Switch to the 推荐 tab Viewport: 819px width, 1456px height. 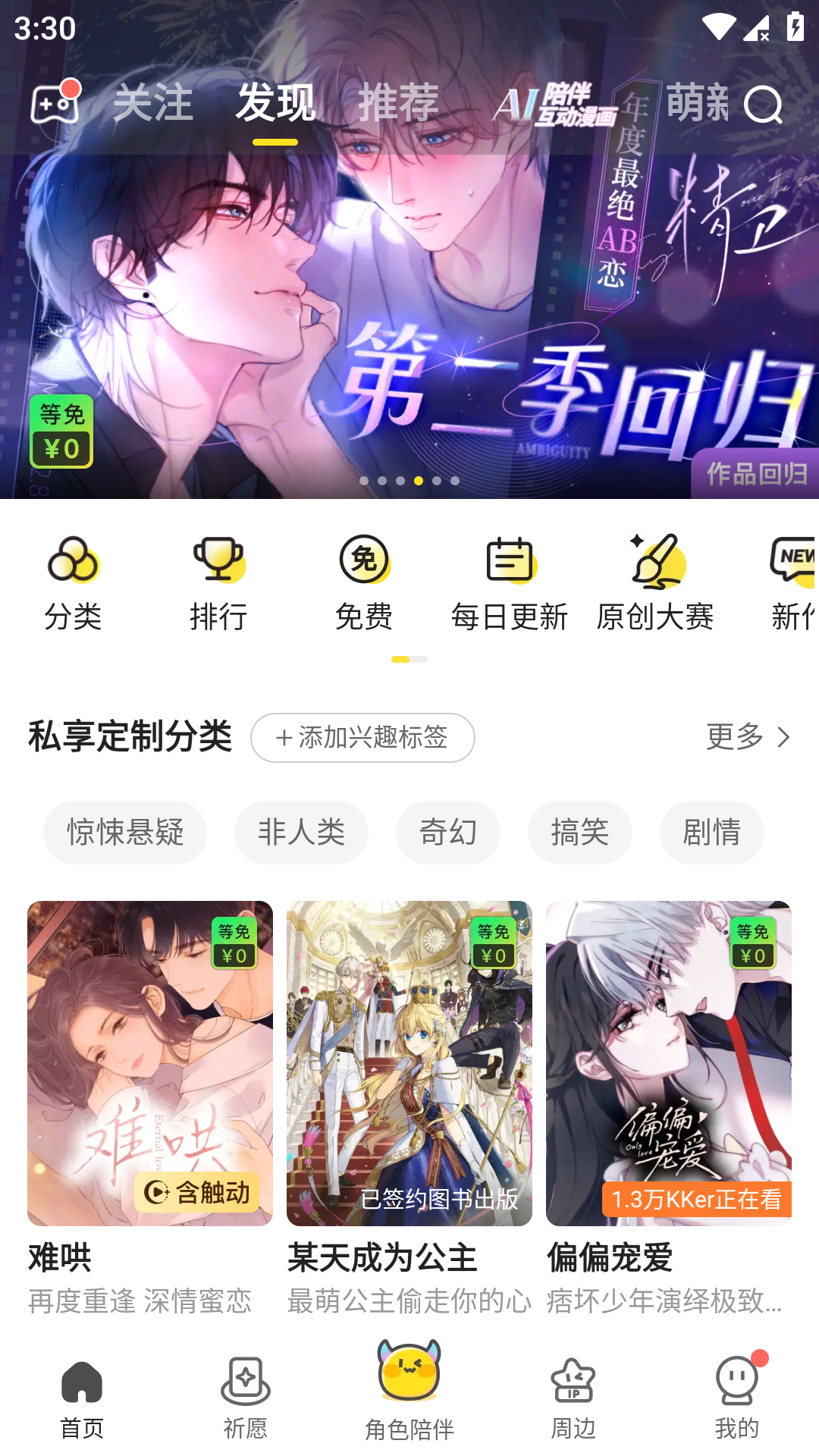click(x=398, y=102)
